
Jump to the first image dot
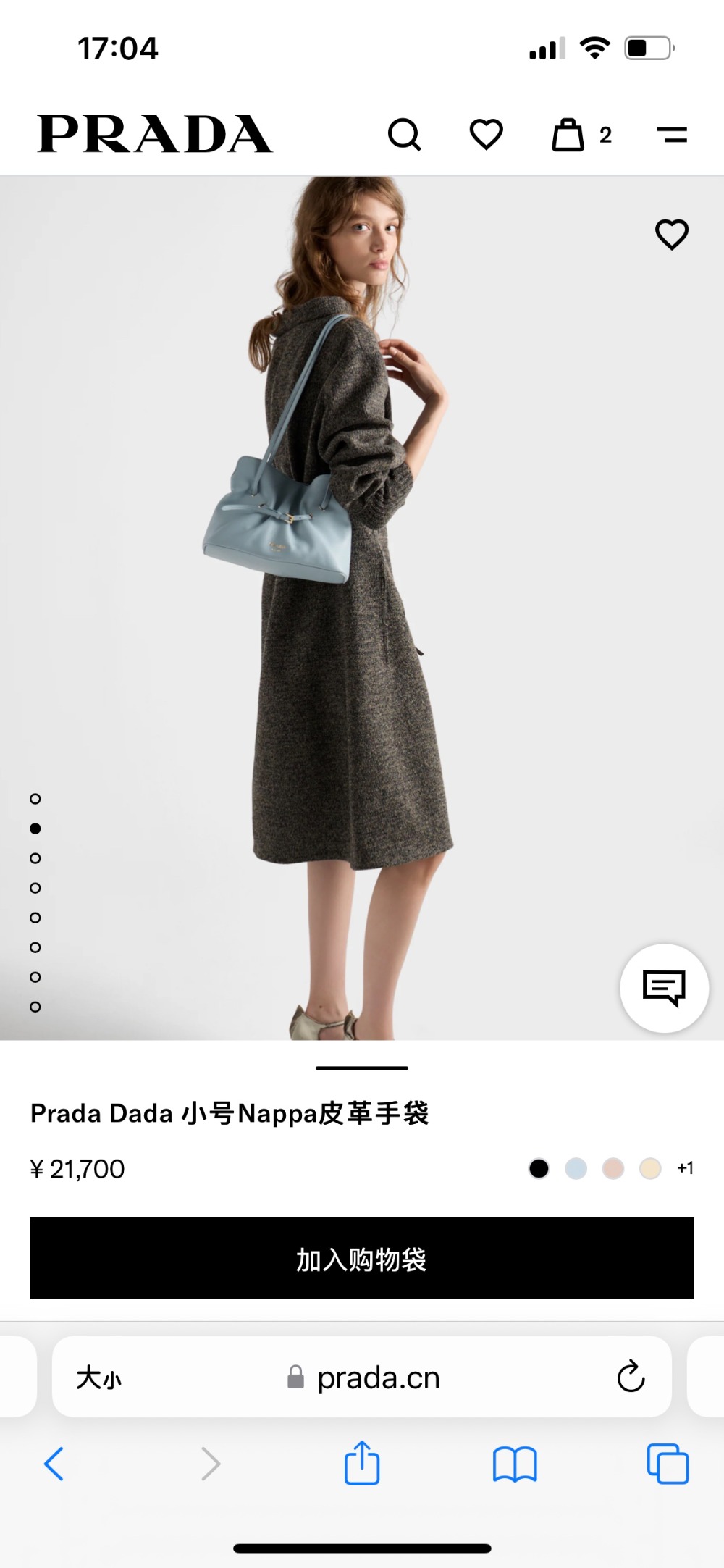coord(35,799)
